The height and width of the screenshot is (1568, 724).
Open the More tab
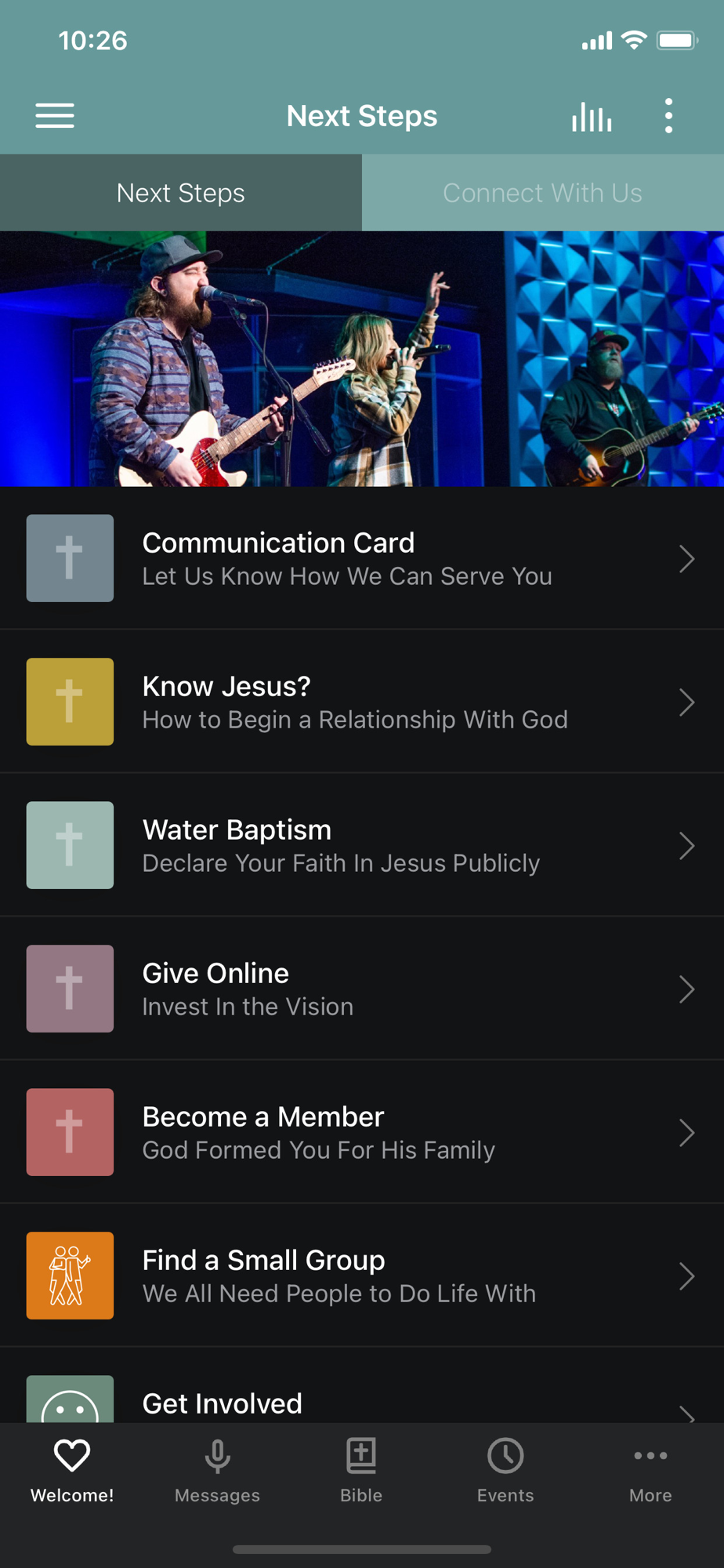(650, 1471)
